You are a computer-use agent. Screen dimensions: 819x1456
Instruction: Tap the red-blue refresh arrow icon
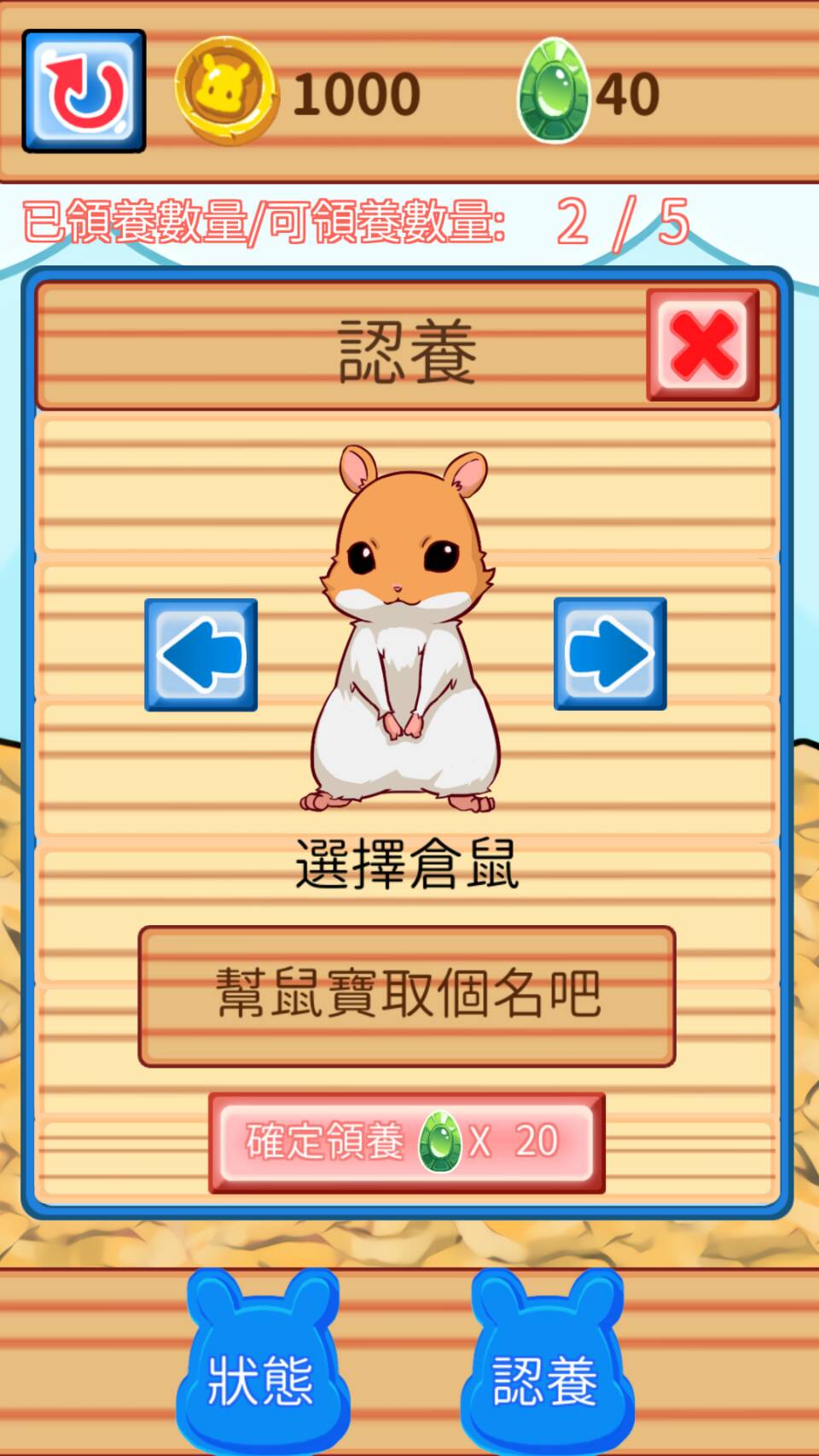pyautogui.click(x=84, y=91)
